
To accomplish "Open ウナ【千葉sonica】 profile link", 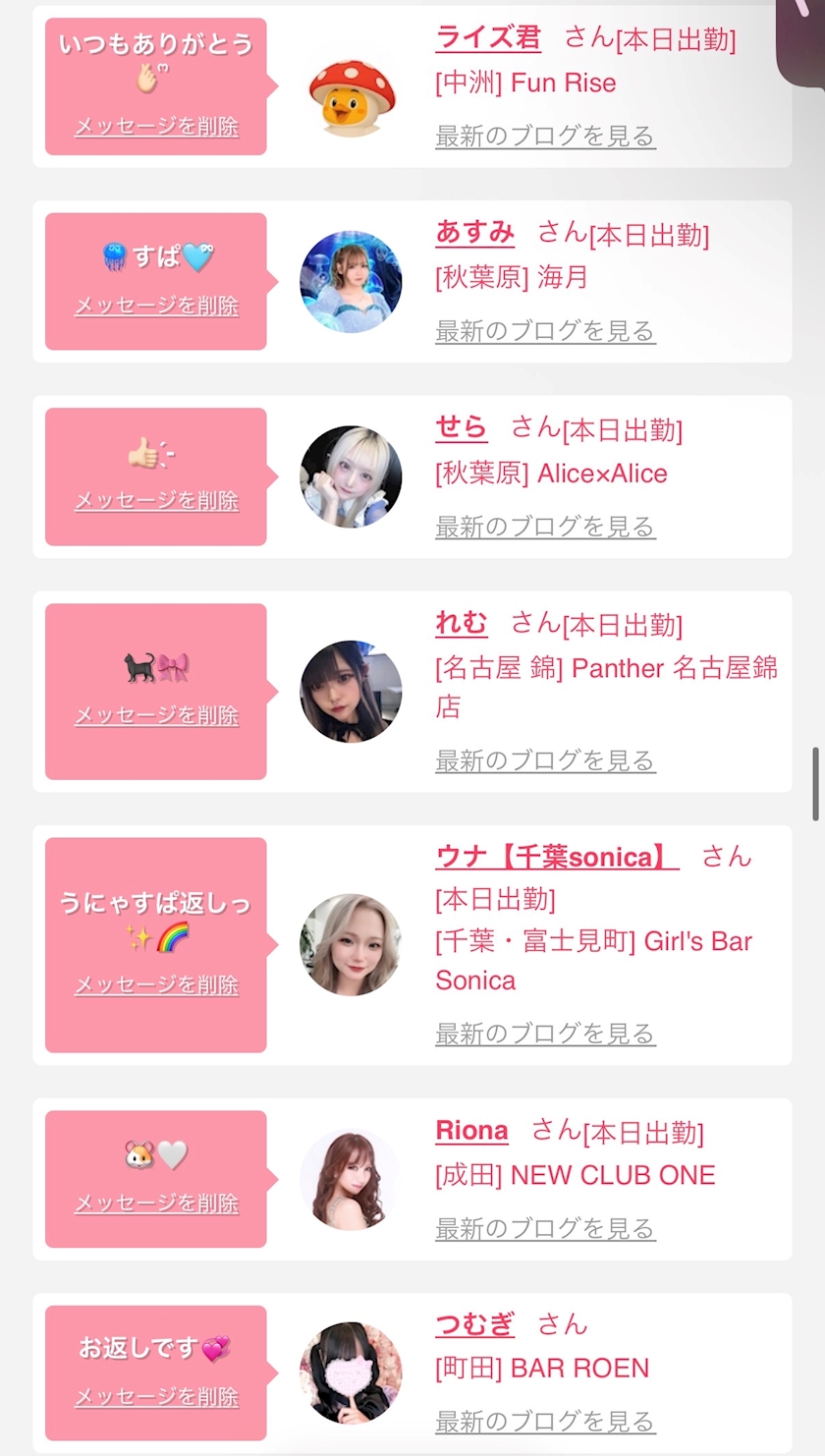I will [557, 857].
